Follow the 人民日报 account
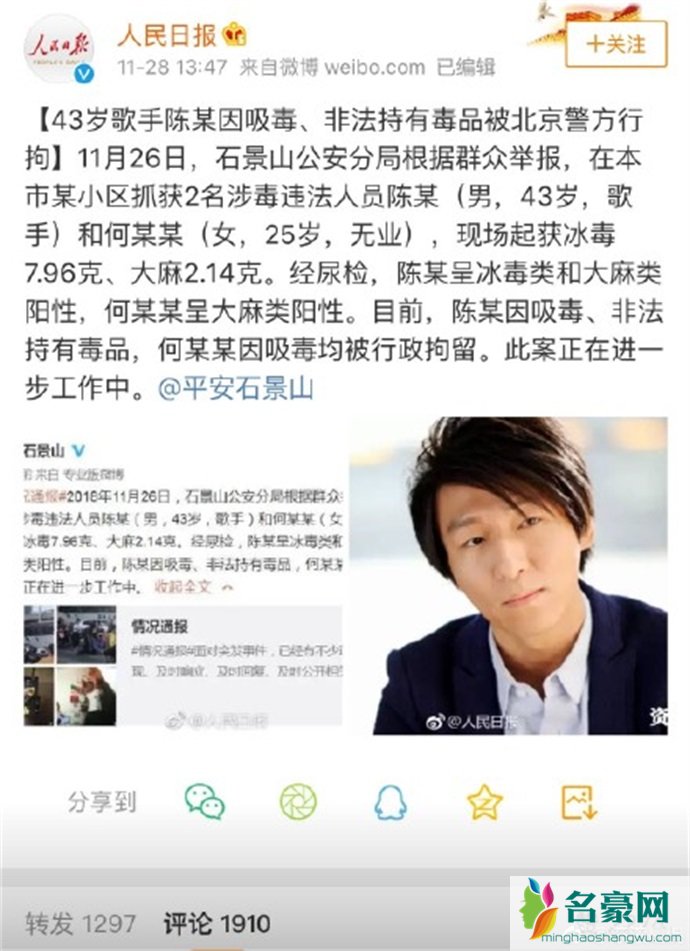Viewport: 690px width, 951px height. pos(616,44)
